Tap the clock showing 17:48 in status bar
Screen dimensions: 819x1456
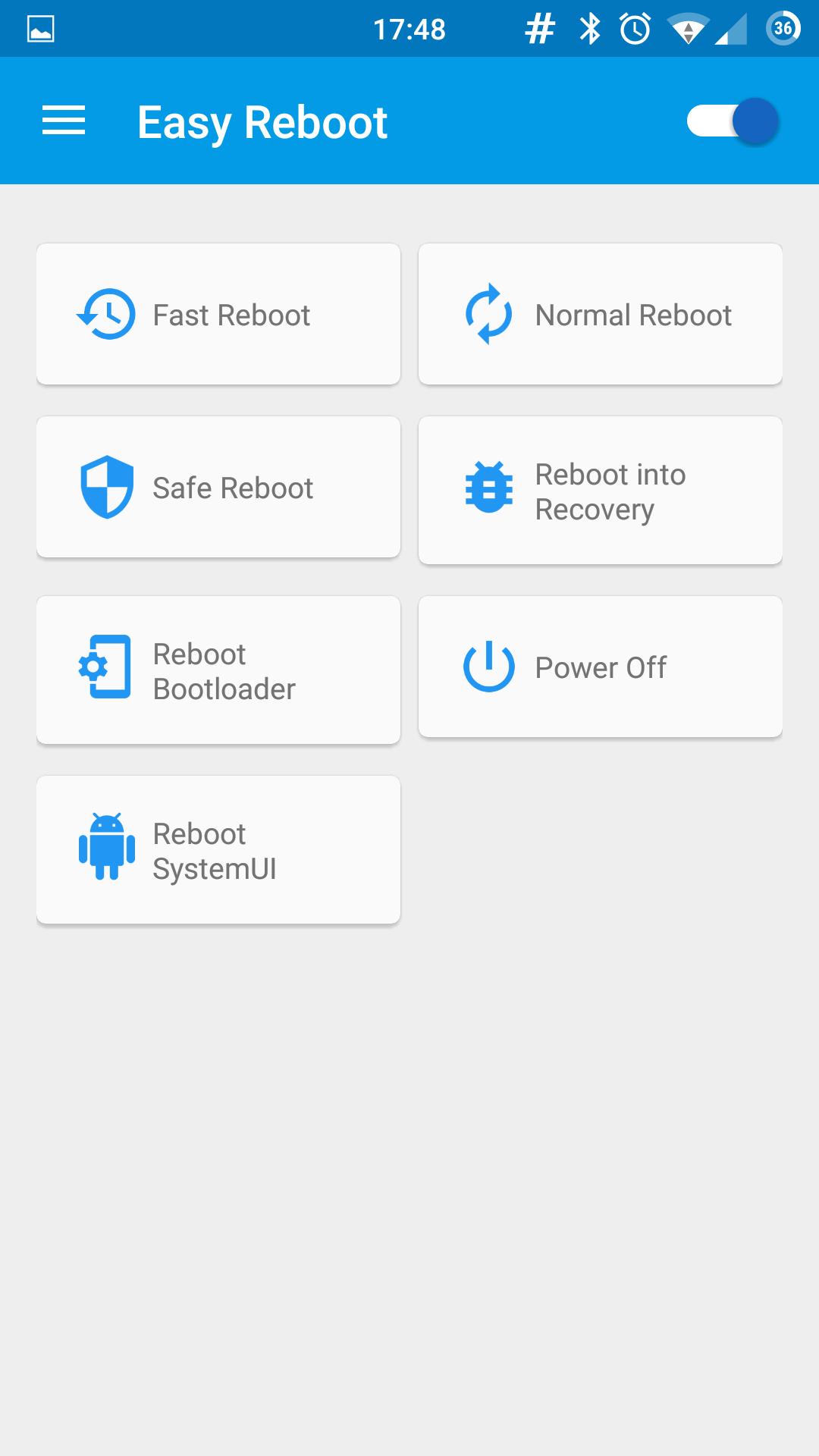(409, 29)
